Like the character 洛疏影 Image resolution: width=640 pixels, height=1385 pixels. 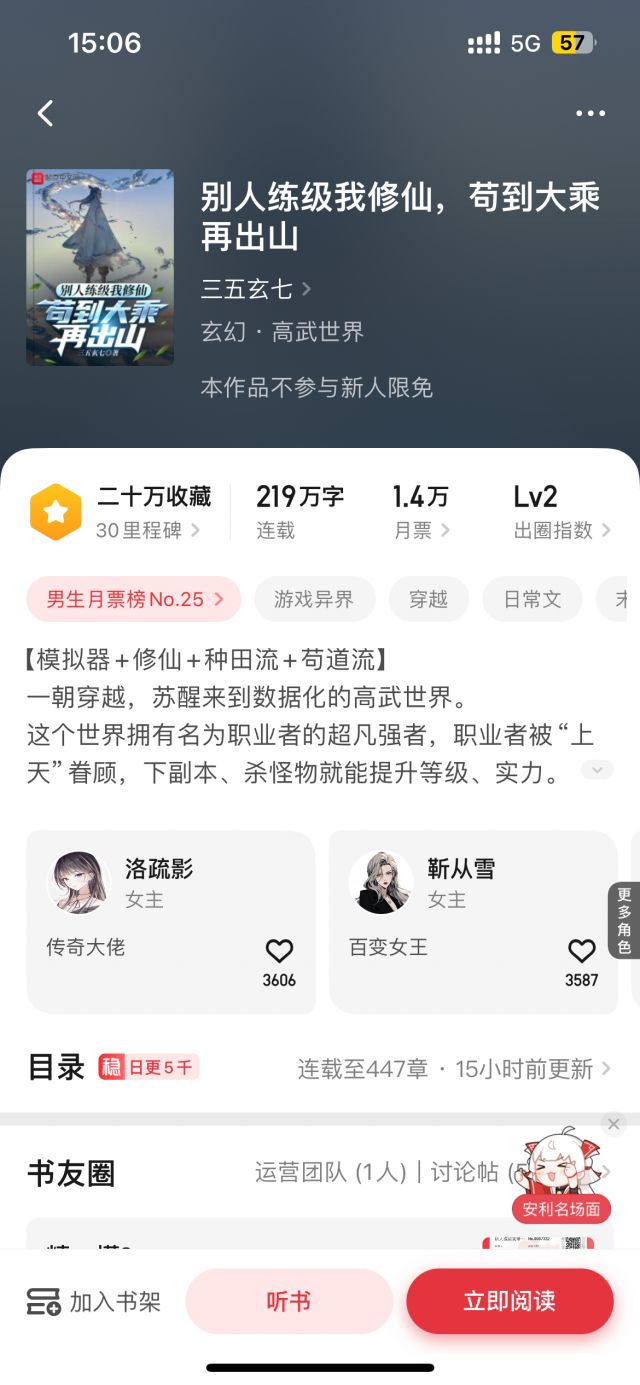pyautogui.click(x=279, y=951)
